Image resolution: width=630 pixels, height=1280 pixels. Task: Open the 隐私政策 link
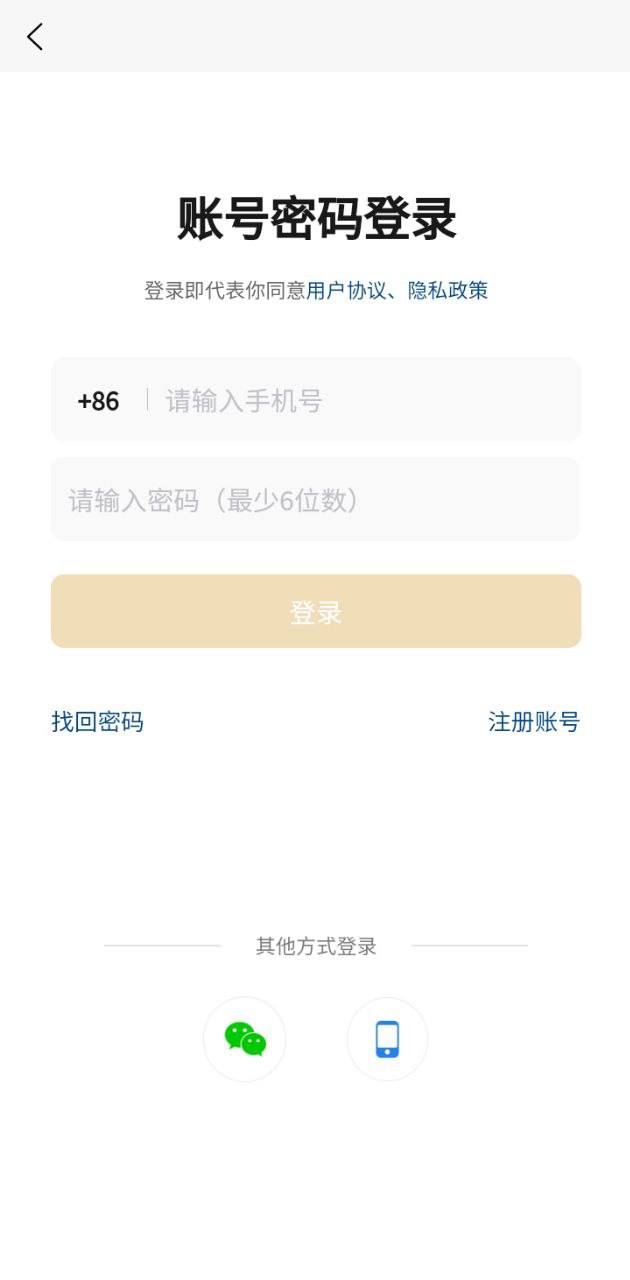coord(448,291)
